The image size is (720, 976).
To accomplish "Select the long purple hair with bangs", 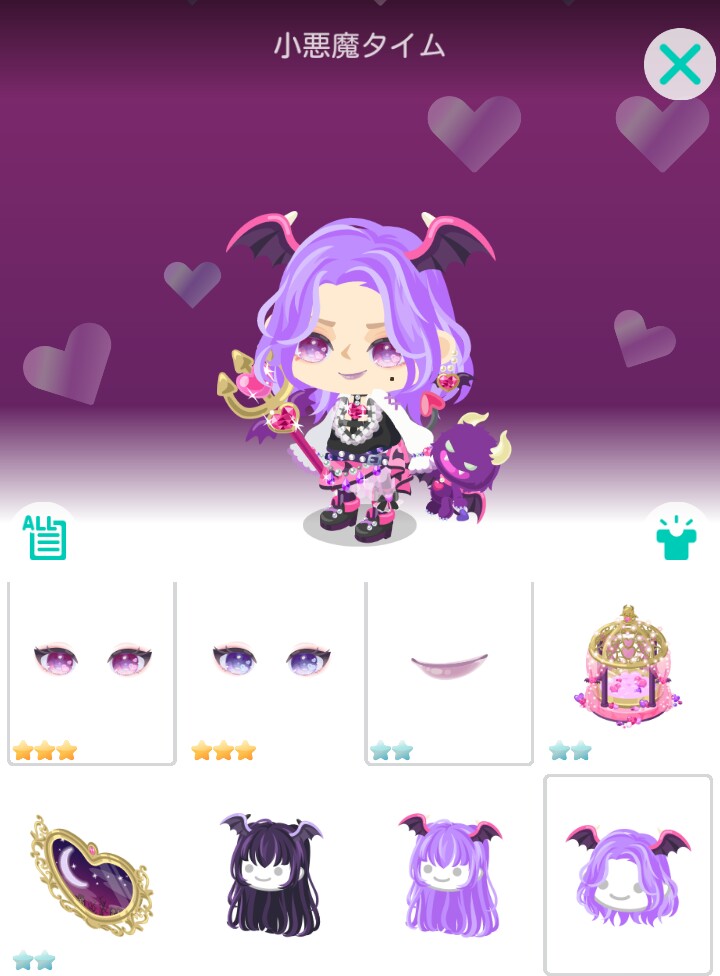I will click(449, 874).
